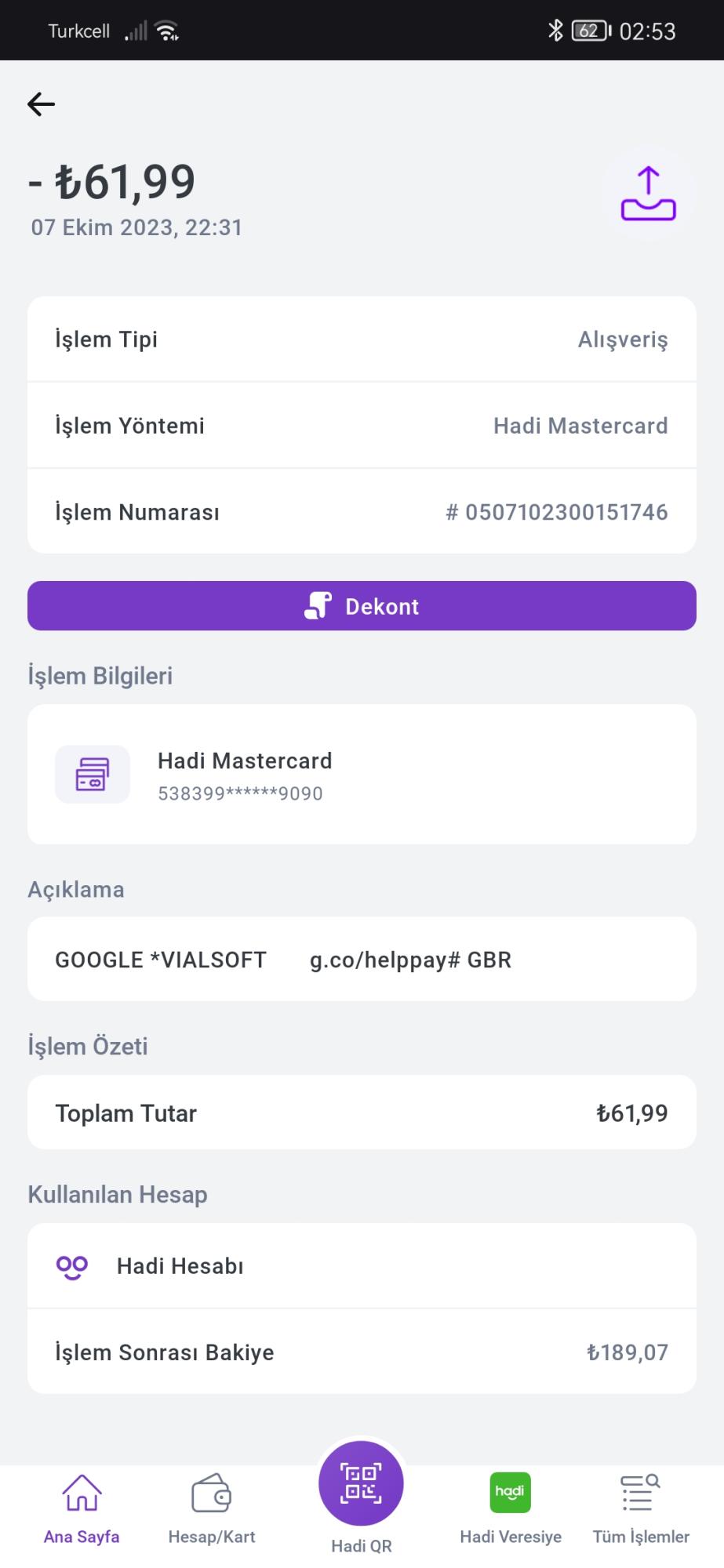Open the Dekont receipt
This screenshot has height=1568, width=724.
click(362, 605)
